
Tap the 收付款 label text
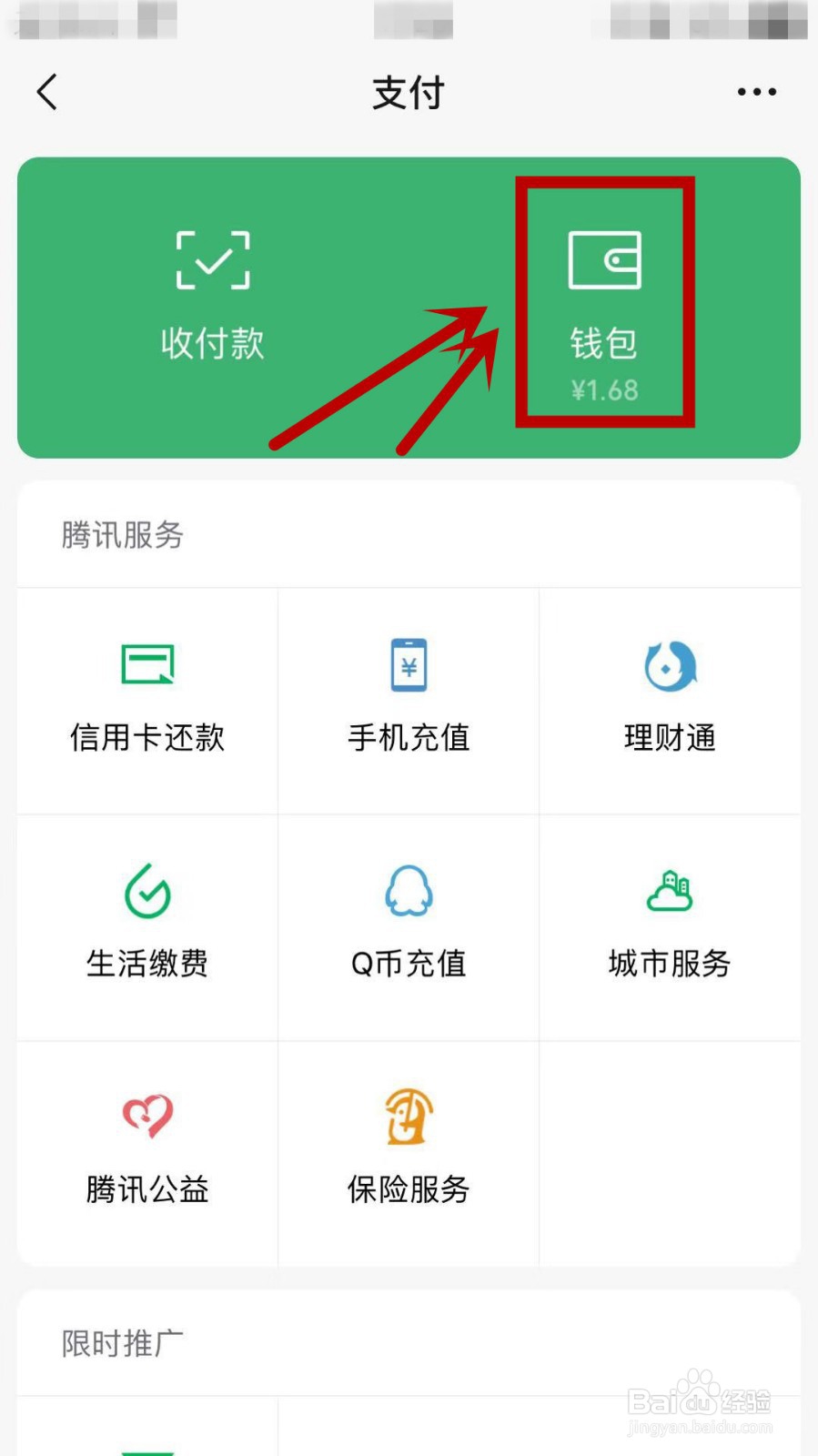(211, 344)
